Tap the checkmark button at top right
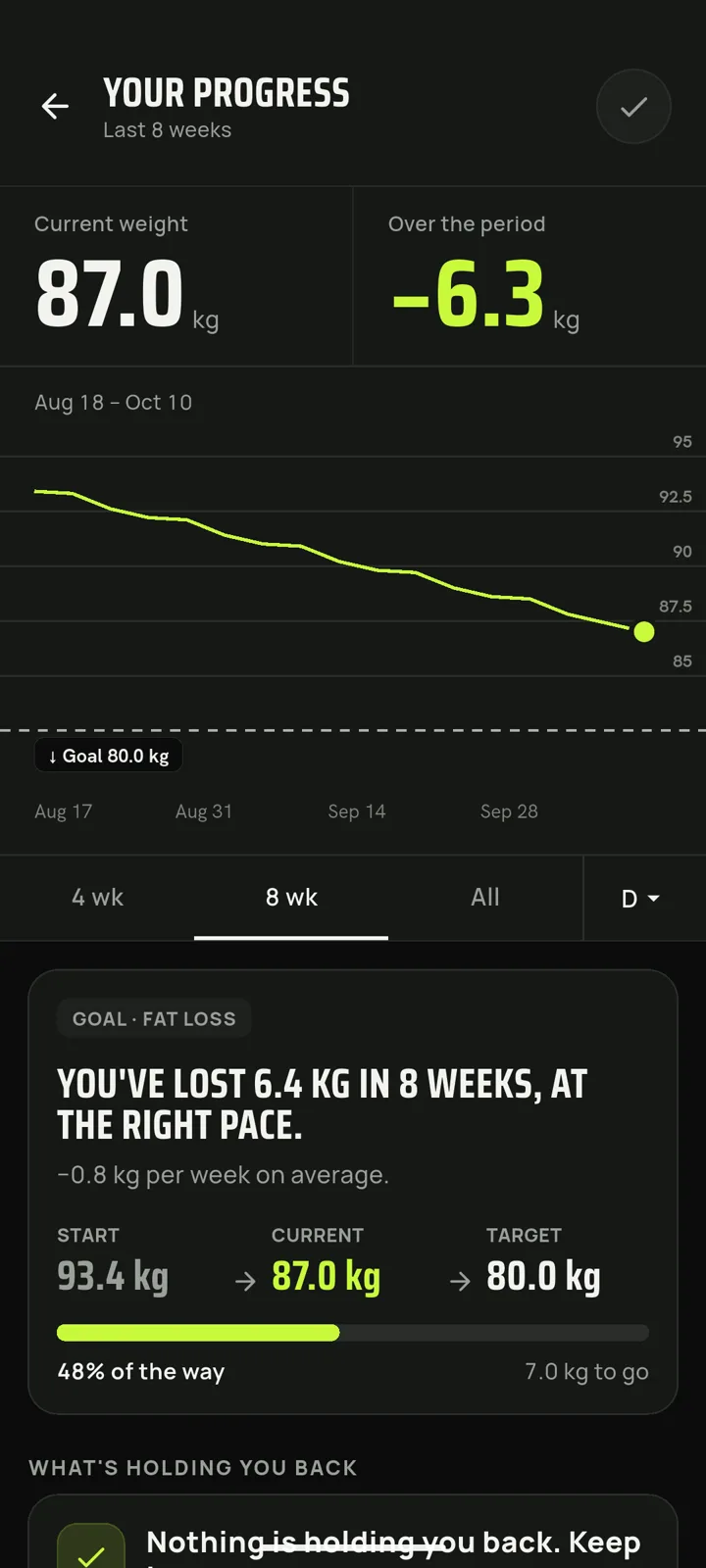Screen dimensions: 706x1568 (x=633, y=107)
